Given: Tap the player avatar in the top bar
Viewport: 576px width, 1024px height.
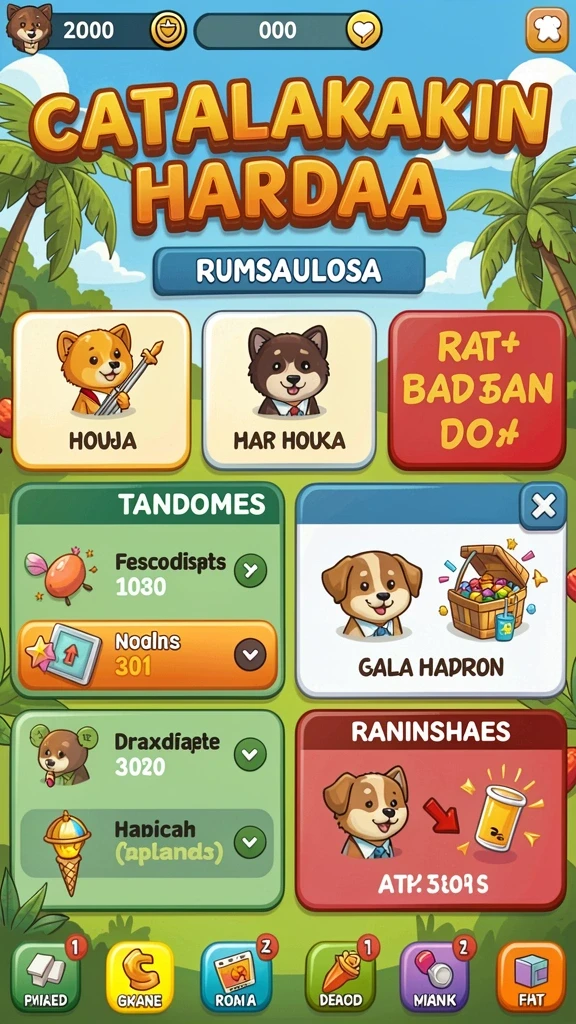Looking at the screenshot, I should point(29,27).
